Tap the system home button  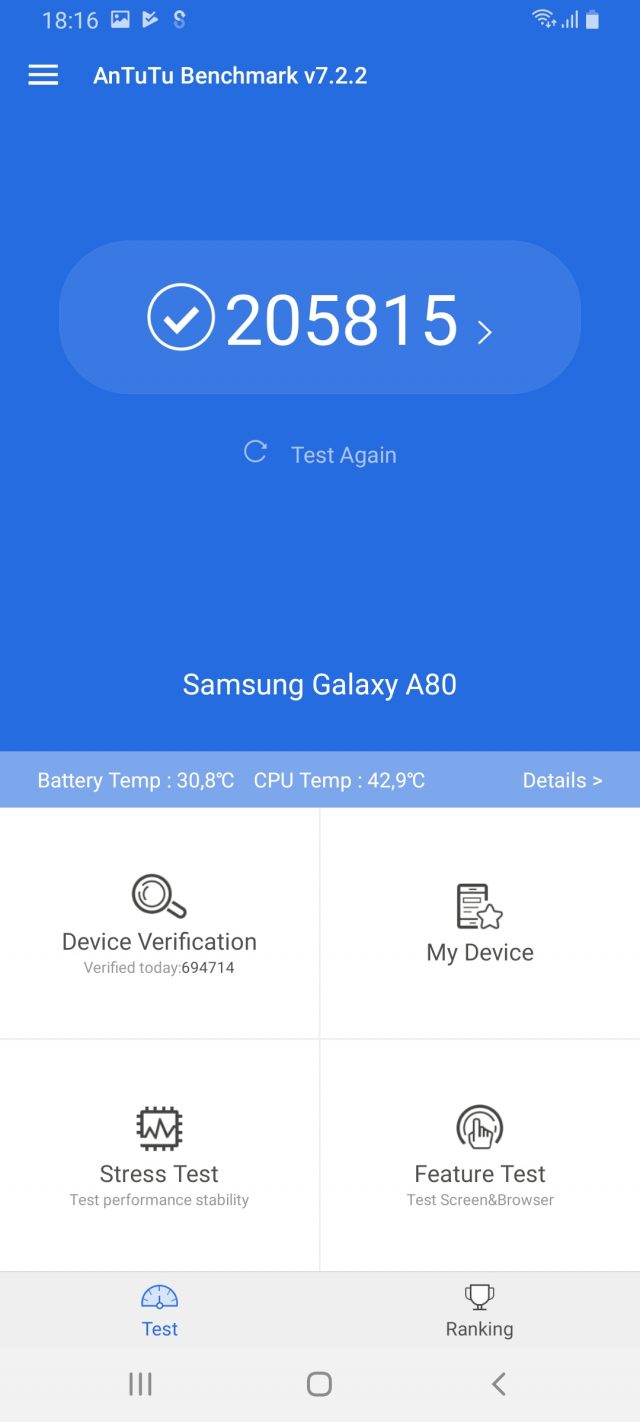[319, 1384]
